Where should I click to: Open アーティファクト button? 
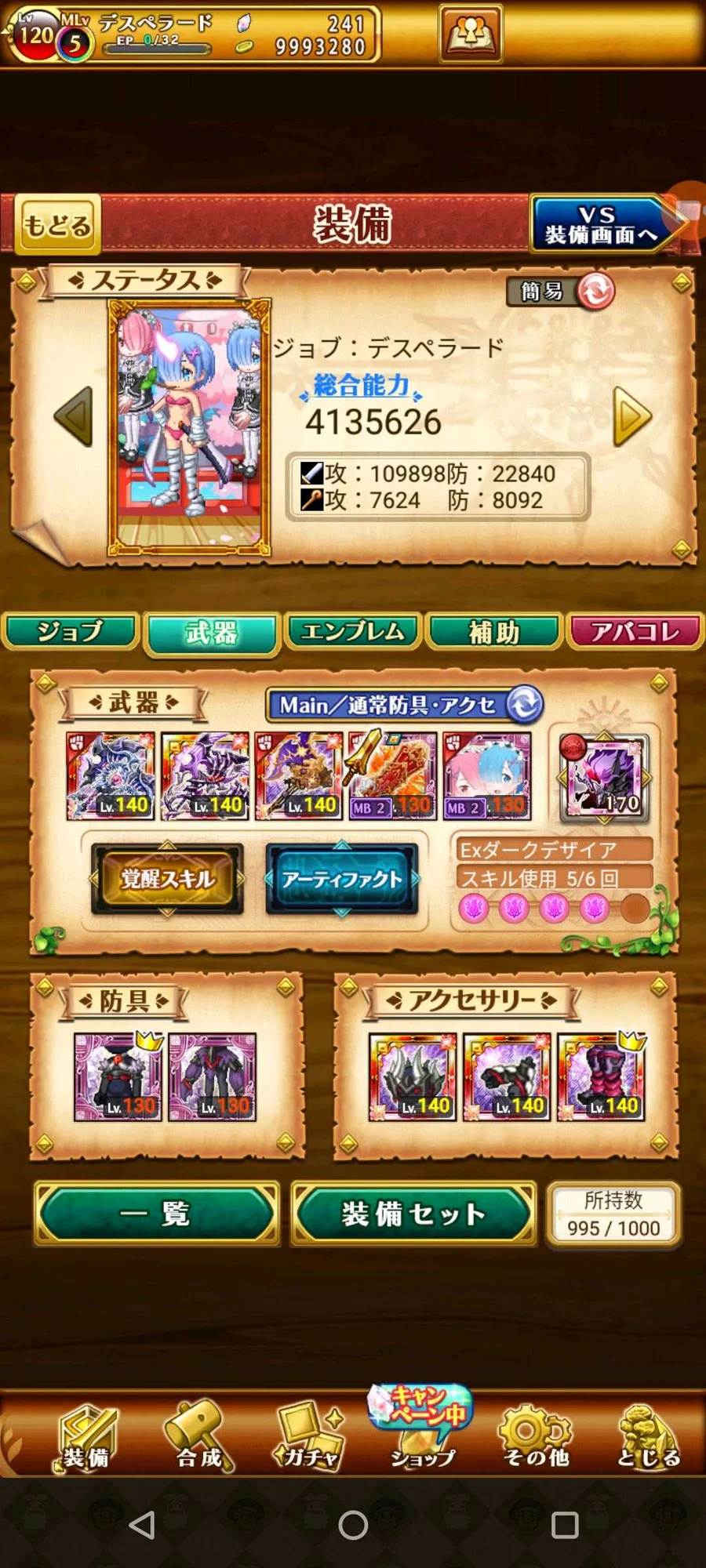click(x=341, y=879)
